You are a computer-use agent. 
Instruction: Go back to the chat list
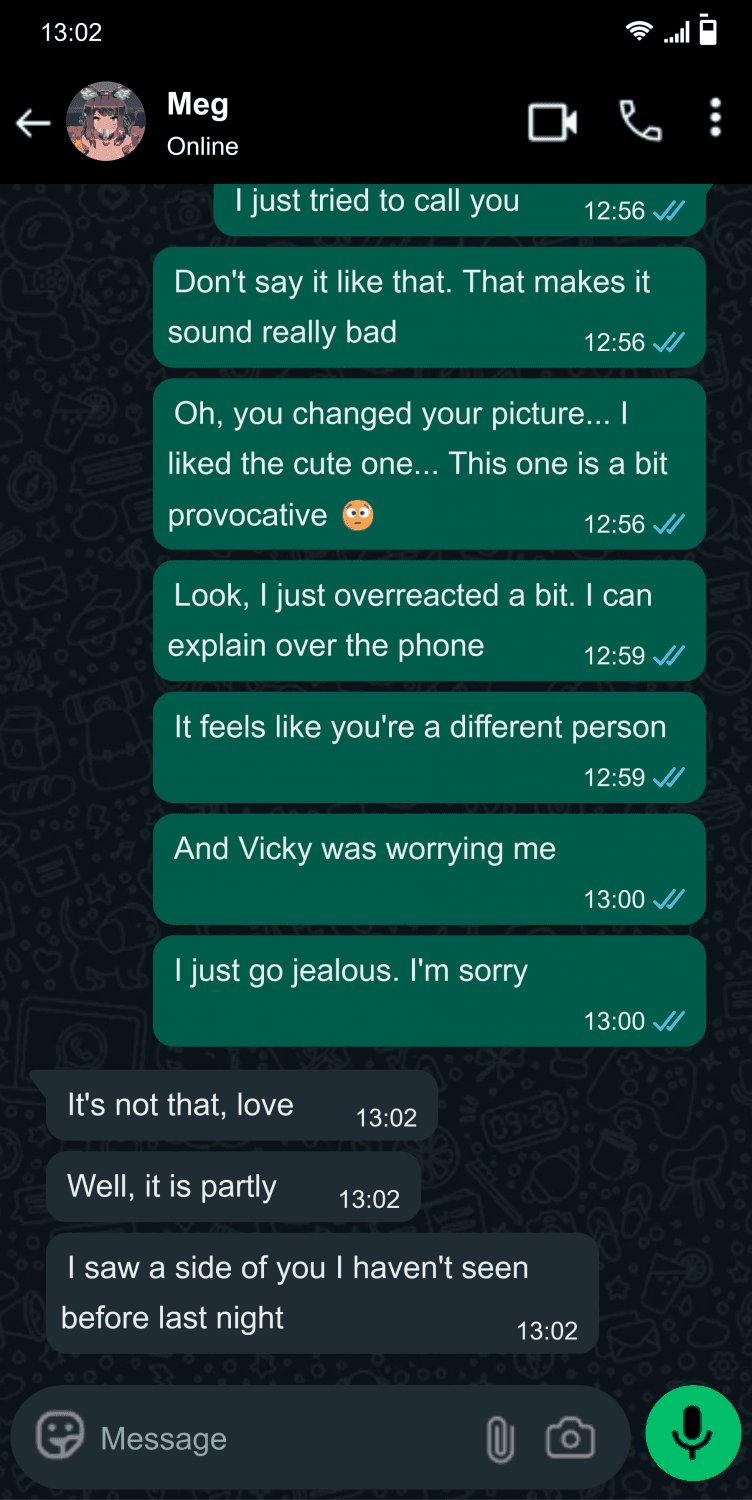coord(33,123)
